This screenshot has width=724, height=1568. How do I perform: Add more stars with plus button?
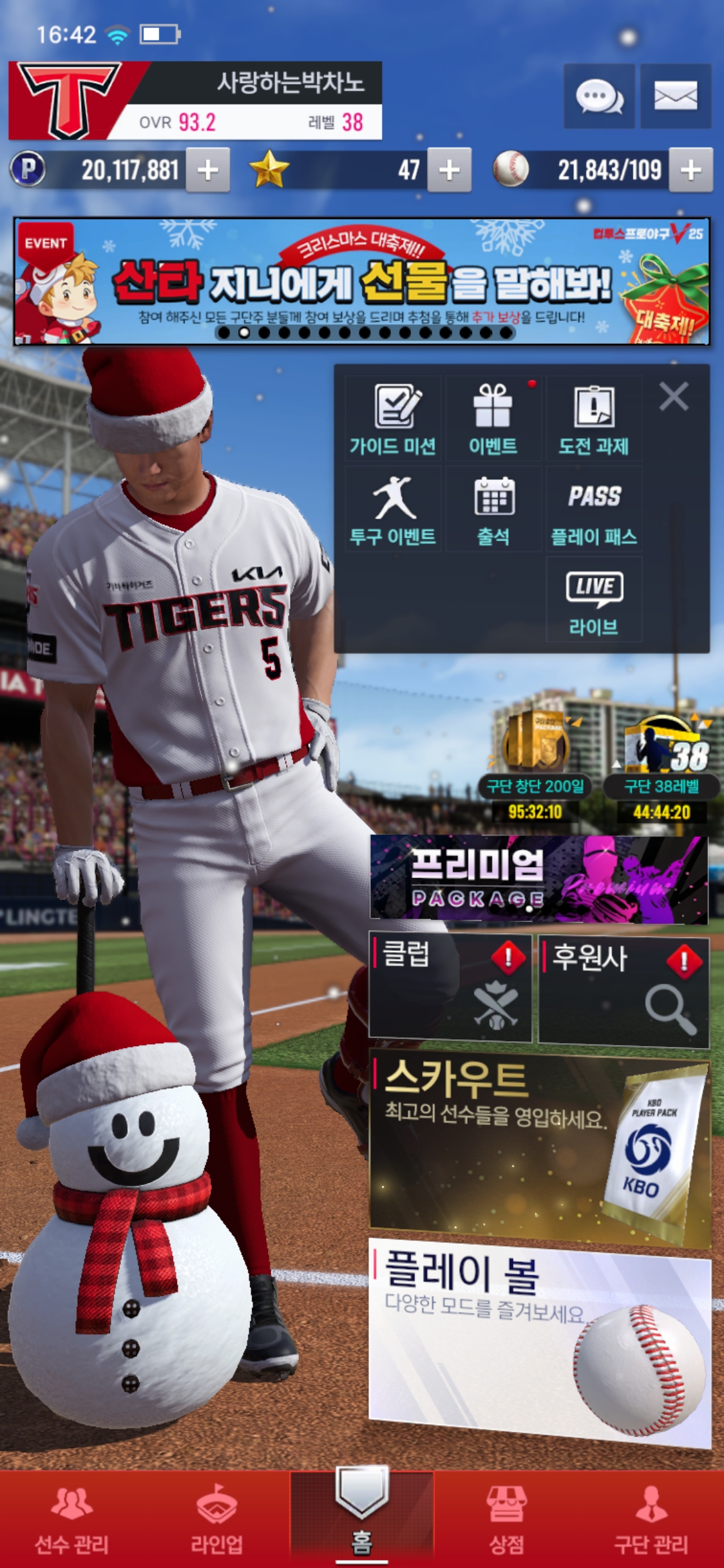[449, 170]
